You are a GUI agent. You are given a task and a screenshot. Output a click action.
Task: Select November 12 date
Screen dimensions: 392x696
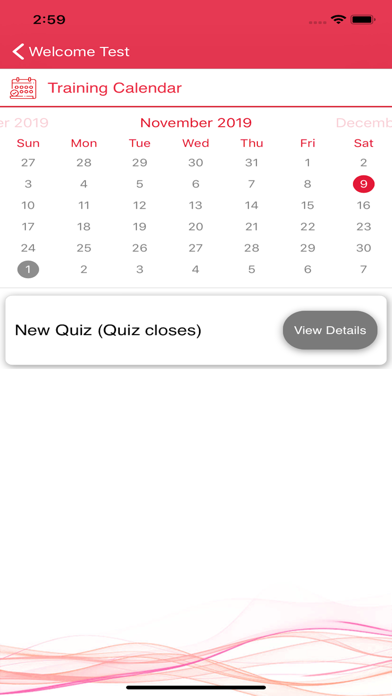[139, 205]
